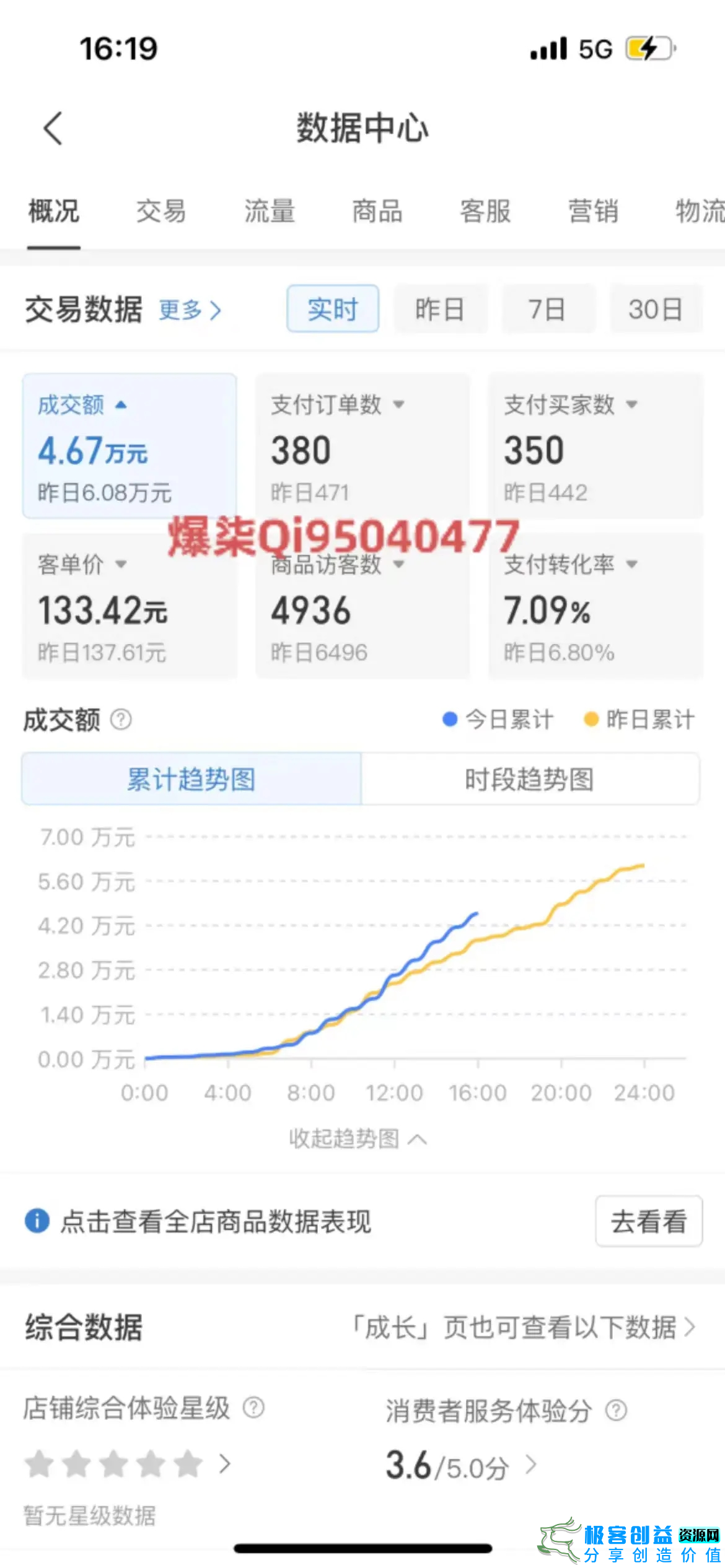The height and width of the screenshot is (1568, 725).
Task: Click the back arrow icon
Action: 53,128
